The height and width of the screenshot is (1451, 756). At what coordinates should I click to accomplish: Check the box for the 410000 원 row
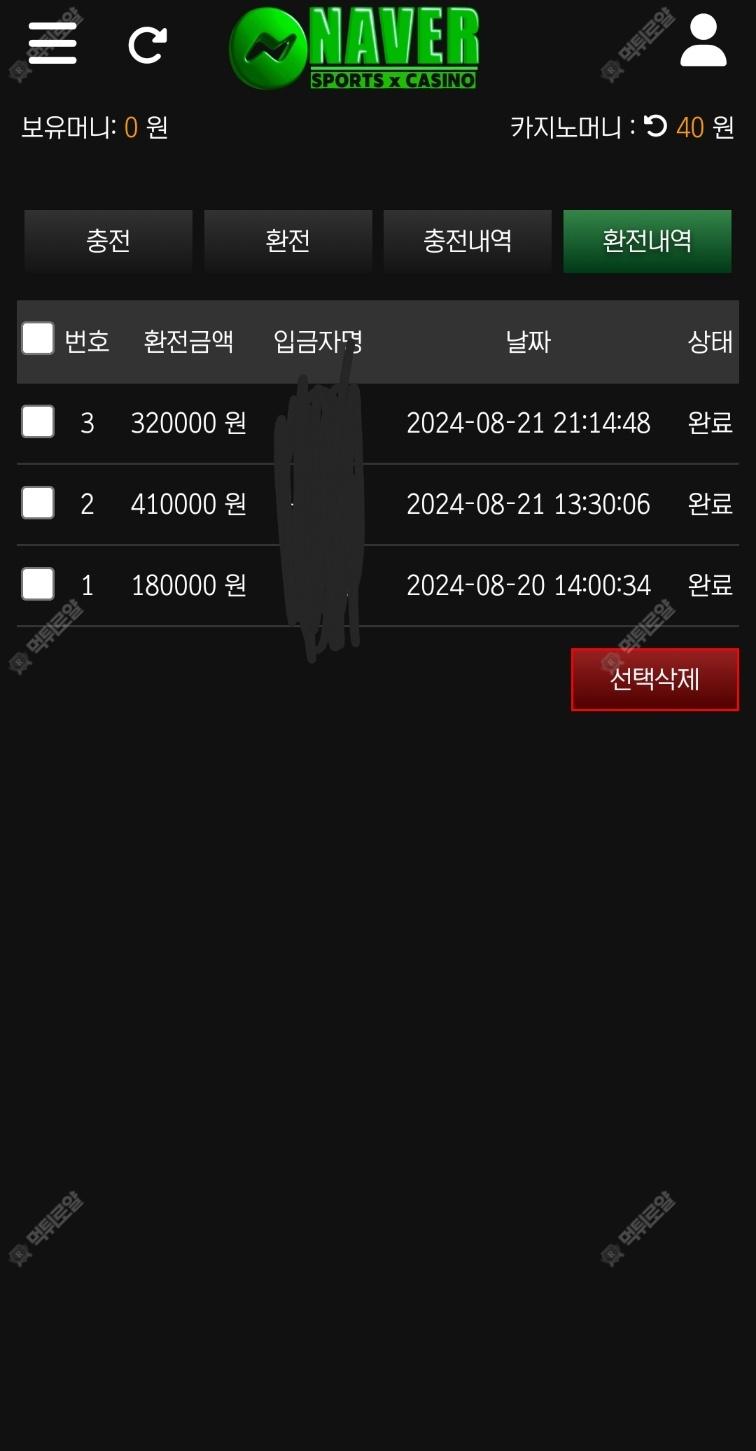[x=38, y=503]
